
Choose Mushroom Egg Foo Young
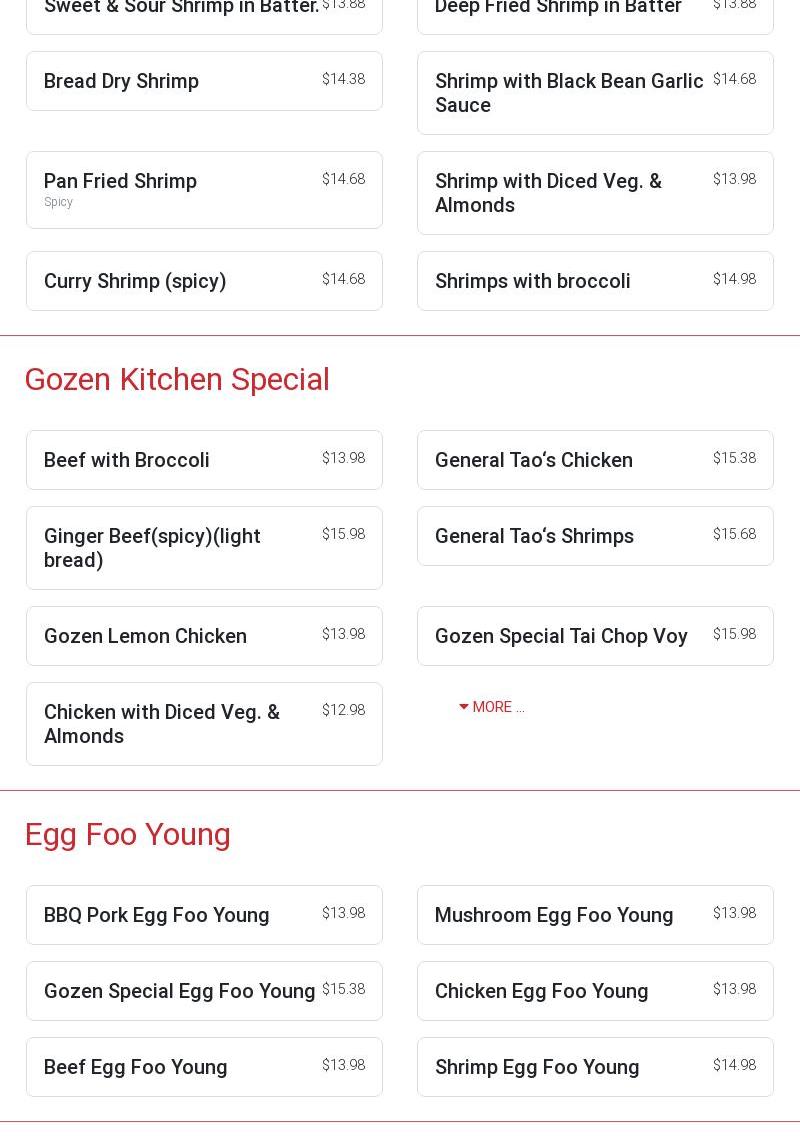[595, 915]
